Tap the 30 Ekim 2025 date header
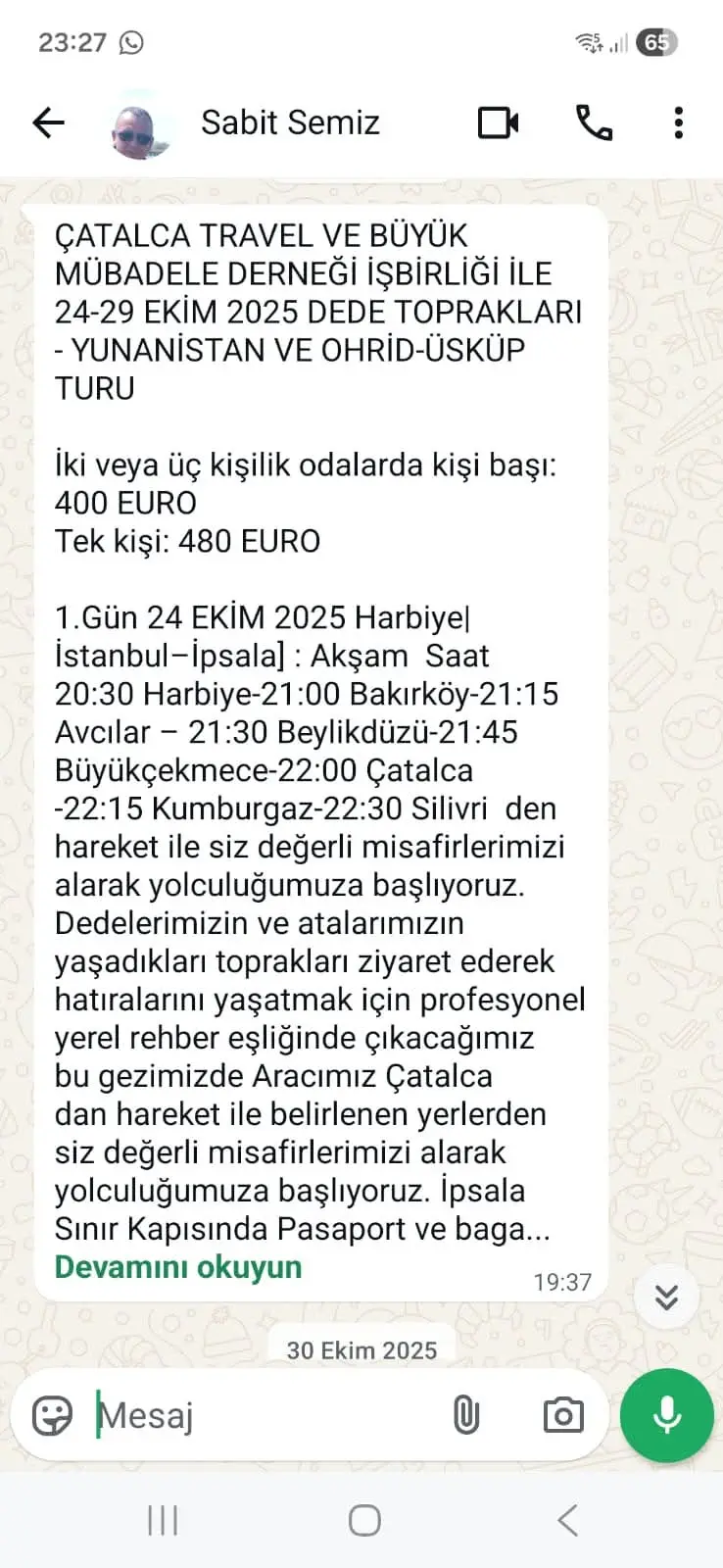This screenshot has width=723, height=1568. (361, 1349)
